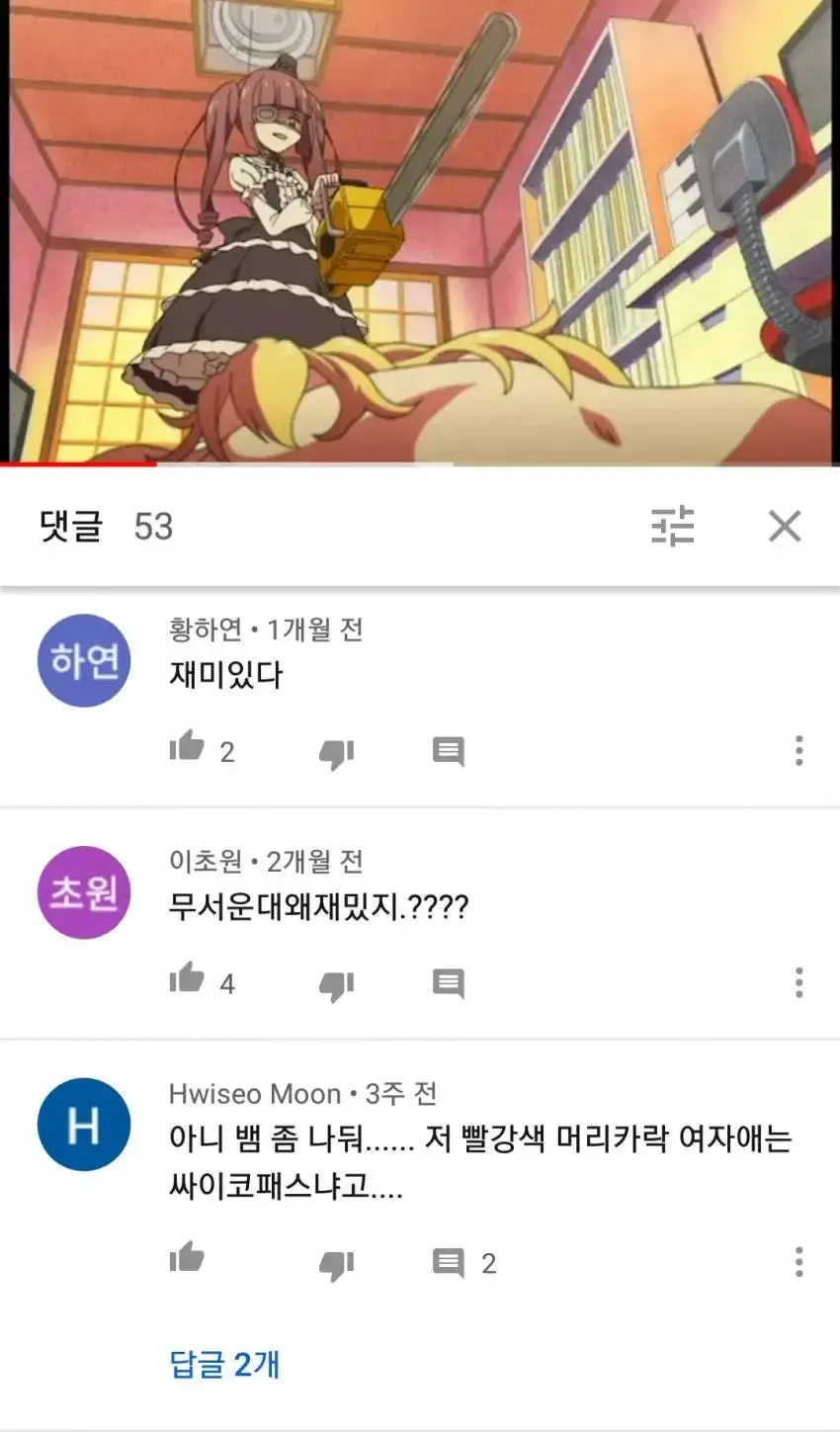Tap the video player
The width and height of the screenshot is (840, 1432).
(x=420, y=232)
